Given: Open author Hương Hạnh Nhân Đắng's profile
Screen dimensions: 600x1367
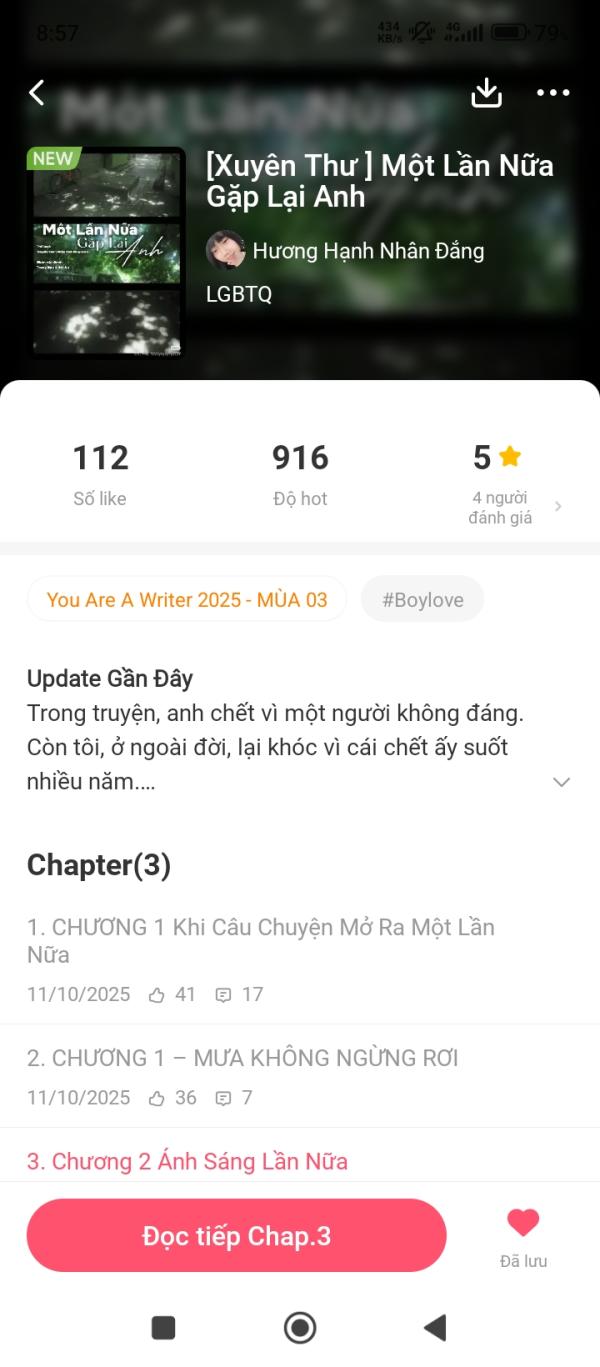Looking at the screenshot, I should [x=346, y=250].
